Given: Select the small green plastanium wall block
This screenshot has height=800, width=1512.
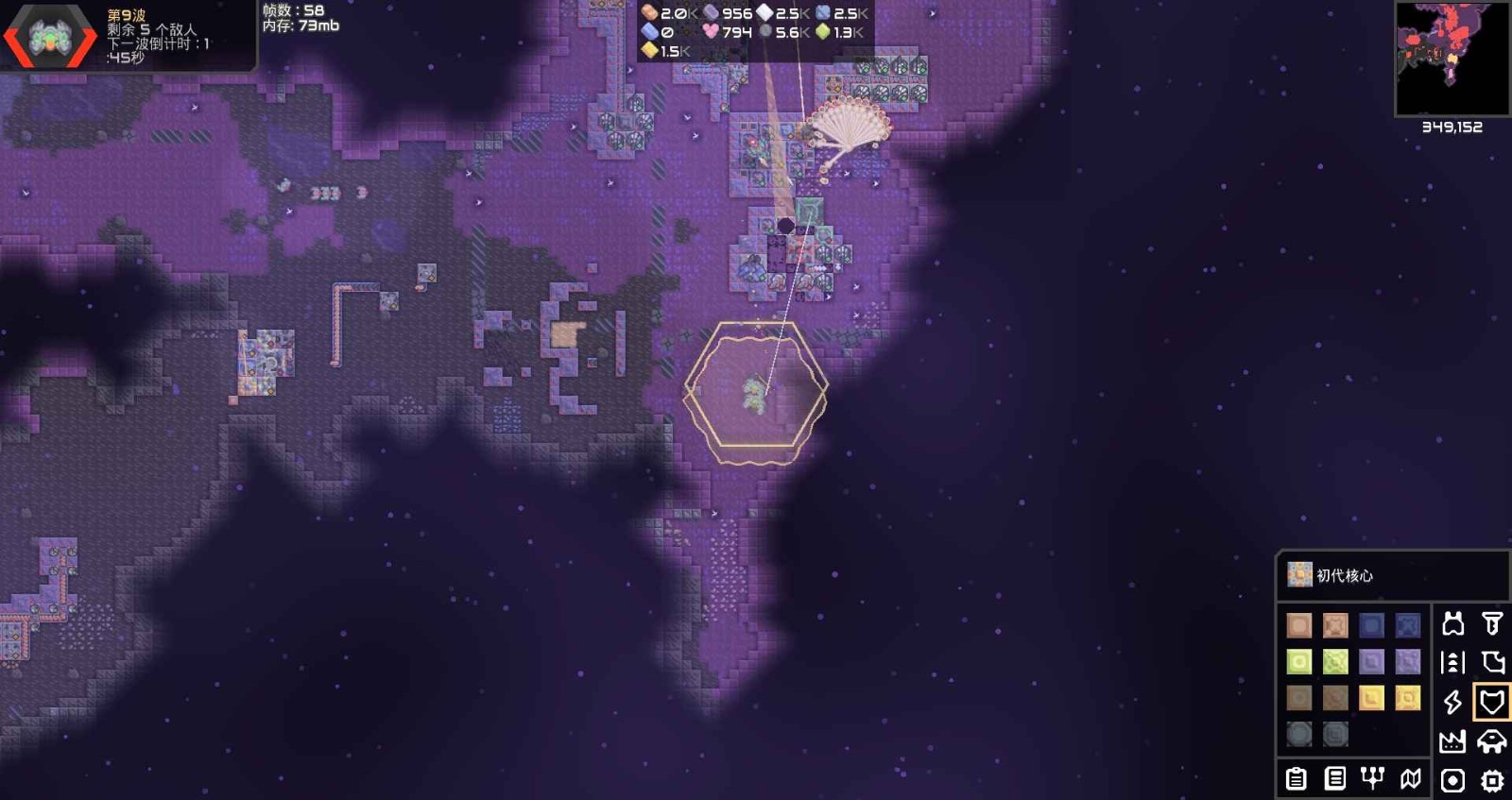Looking at the screenshot, I should (x=1299, y=662).
